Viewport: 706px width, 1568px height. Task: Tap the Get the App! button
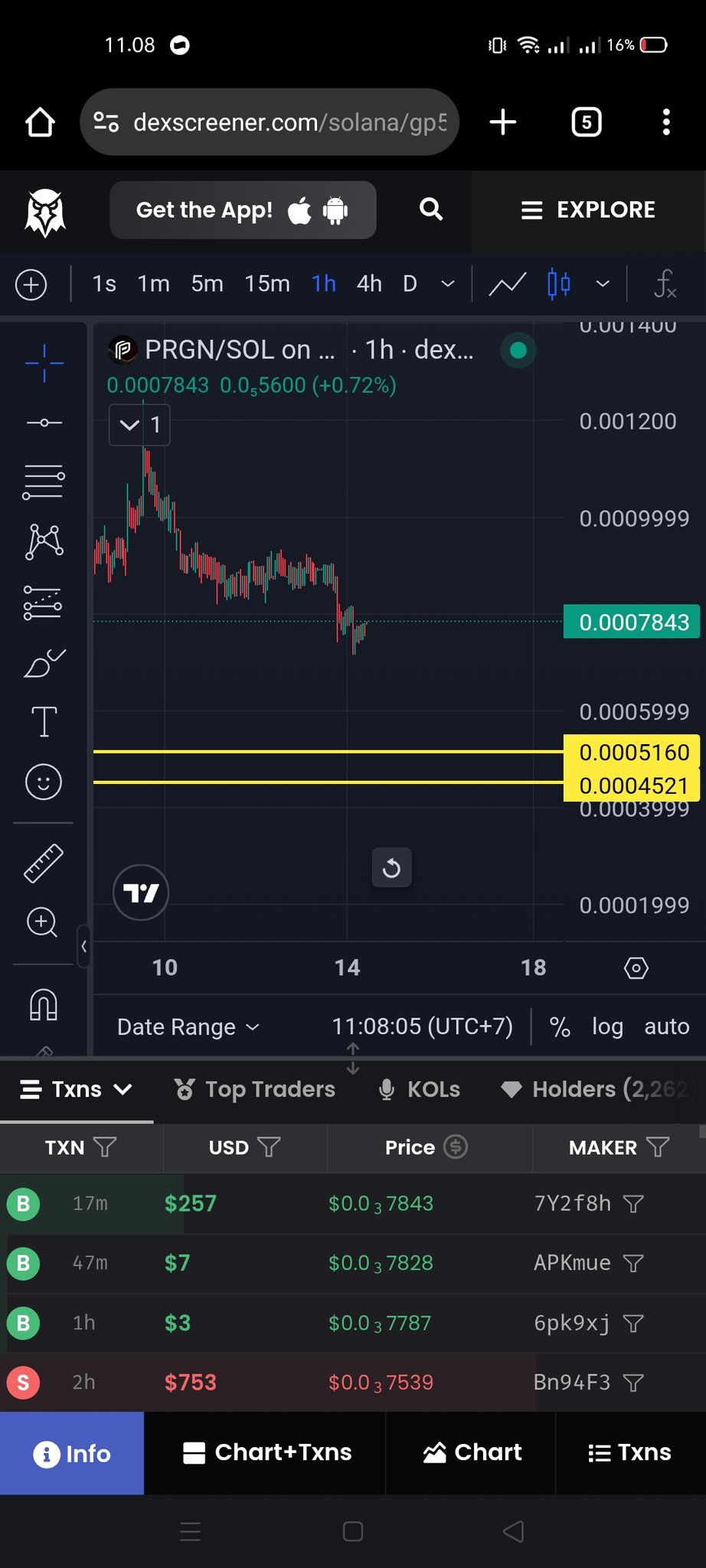click(243, 210)
